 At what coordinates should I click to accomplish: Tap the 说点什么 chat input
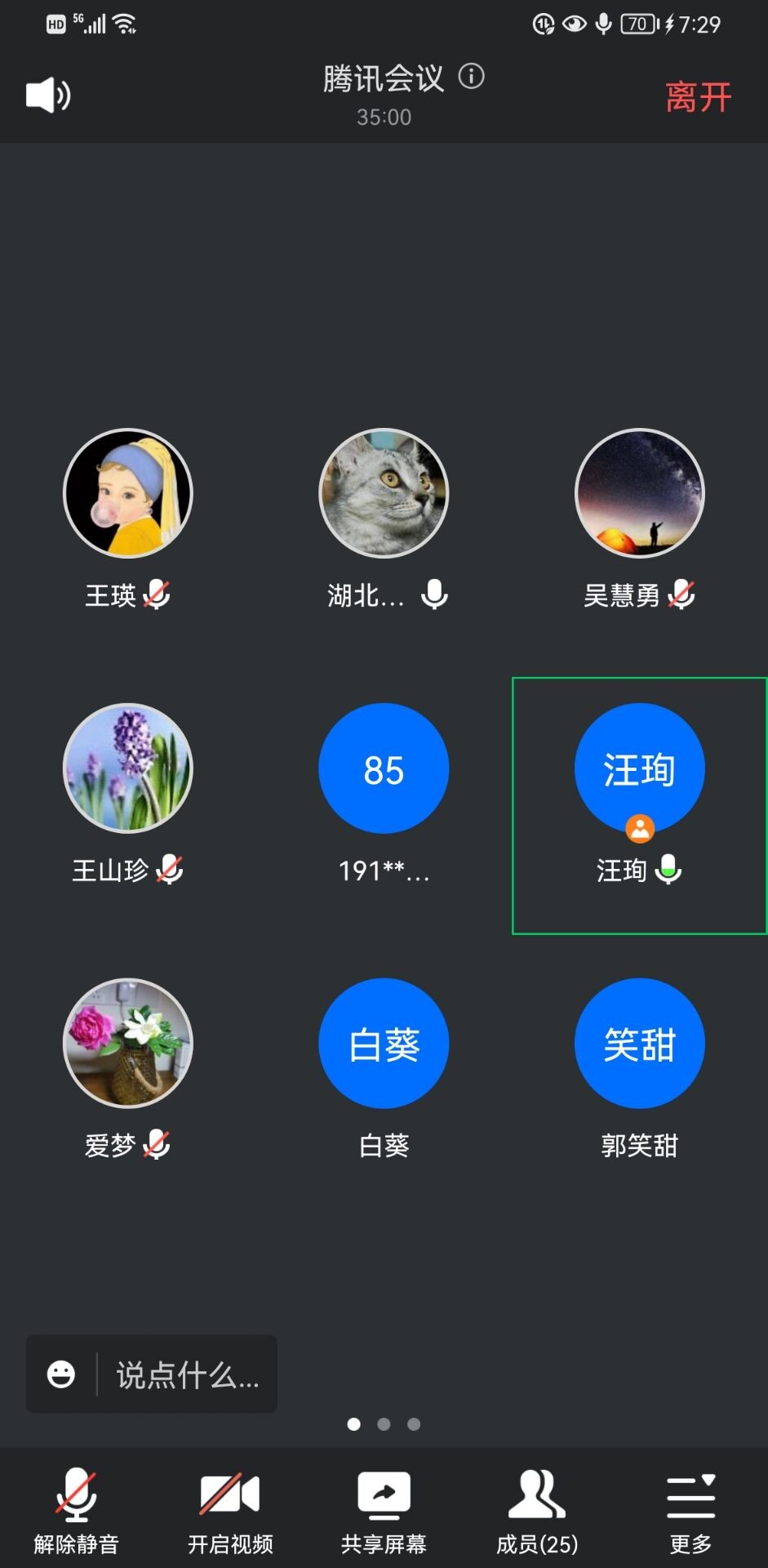pyautogui.click(x=188, y=1375)
